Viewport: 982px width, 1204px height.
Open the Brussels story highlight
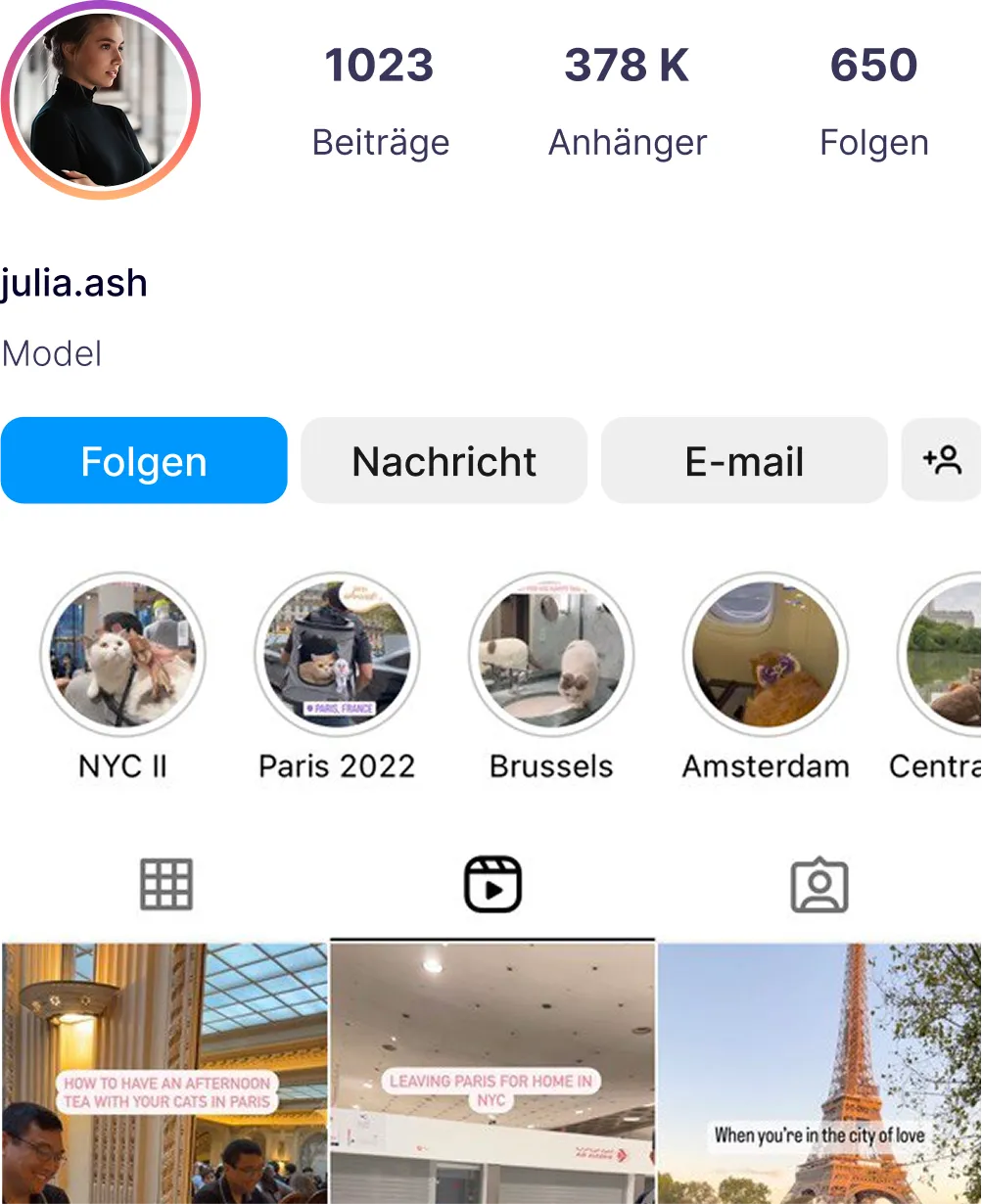tap(551, 654)
